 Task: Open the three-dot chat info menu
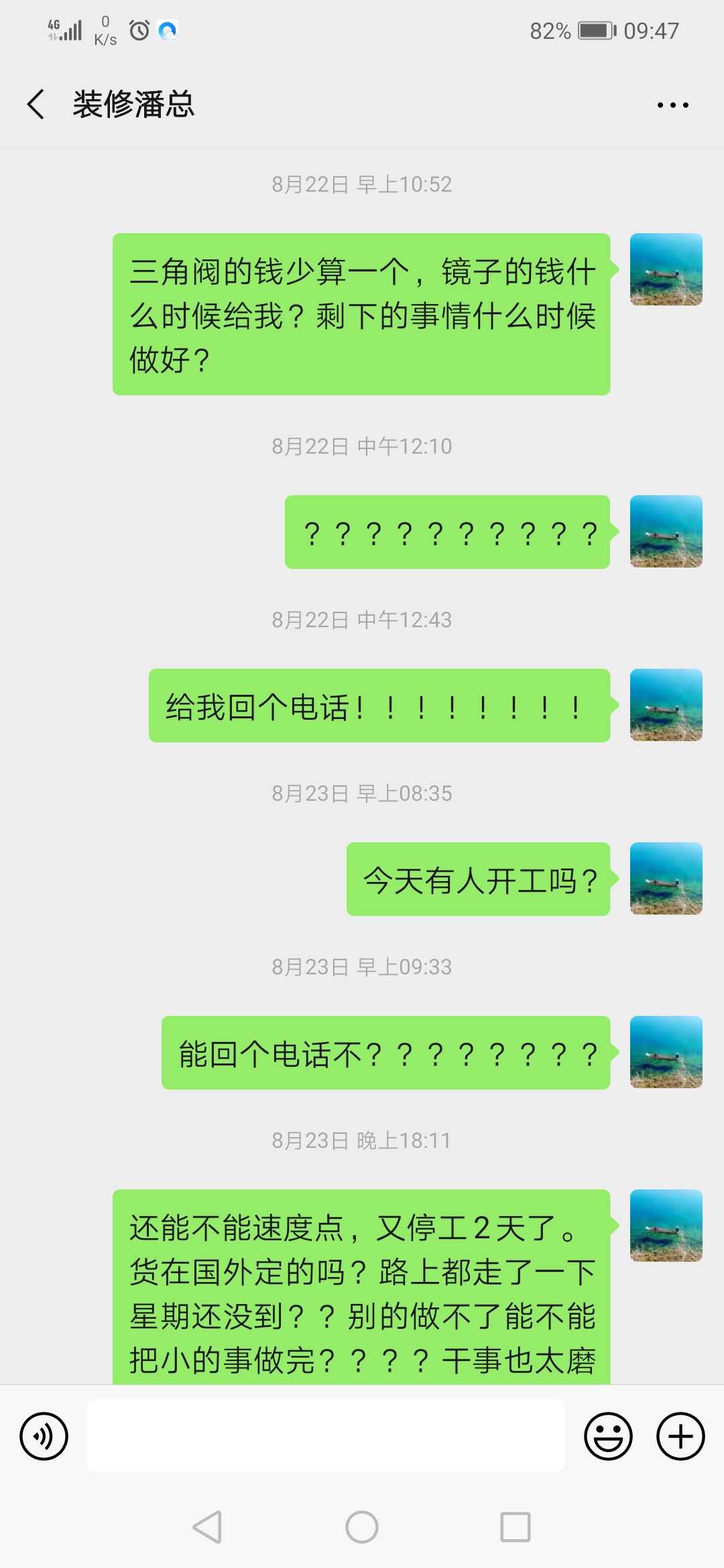point(672,105)
